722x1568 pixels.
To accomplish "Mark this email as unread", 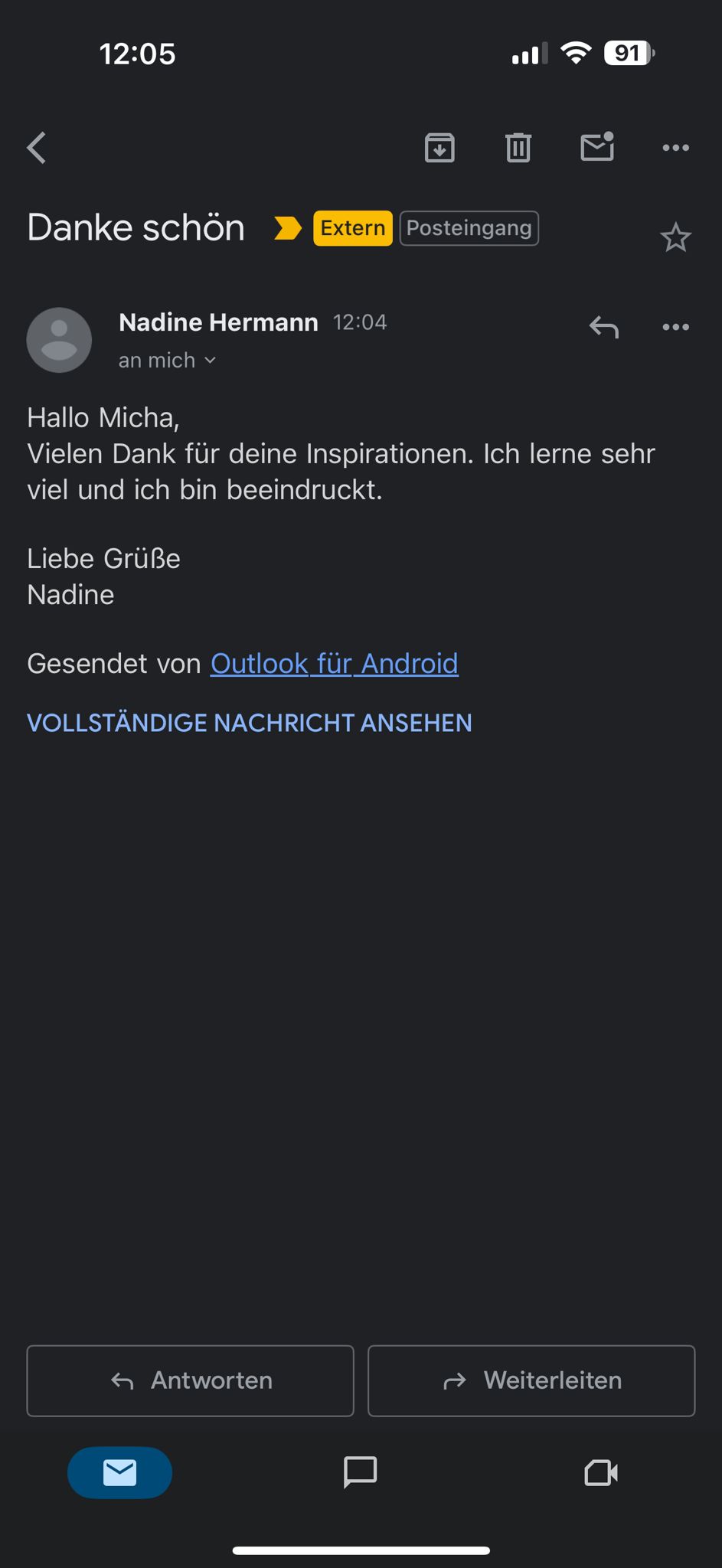I will tap(597, 147).
